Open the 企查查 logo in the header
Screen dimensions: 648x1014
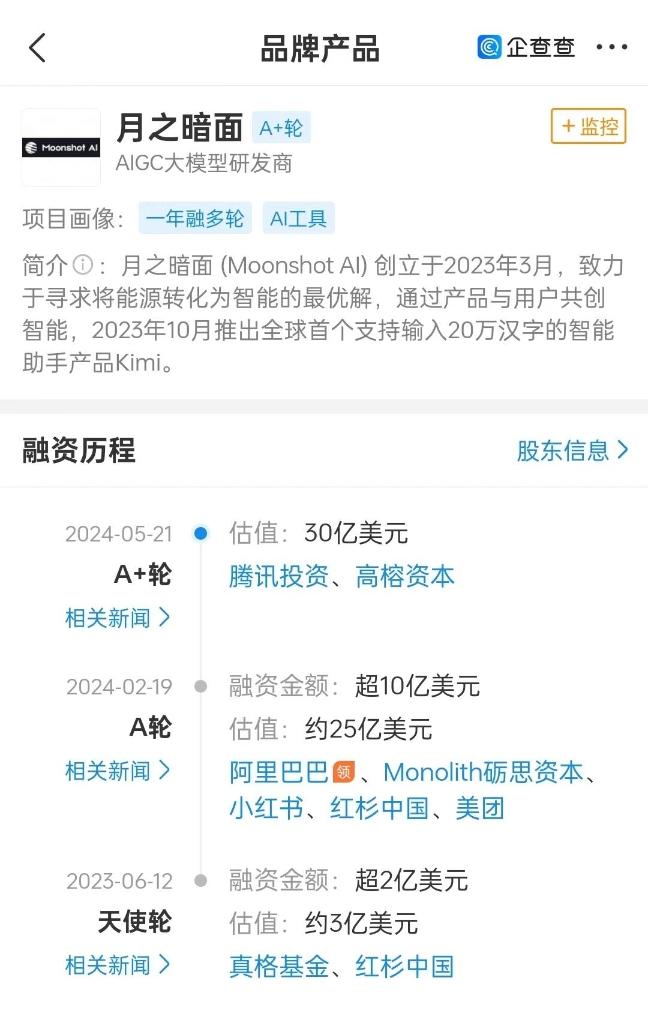[526, 48]
